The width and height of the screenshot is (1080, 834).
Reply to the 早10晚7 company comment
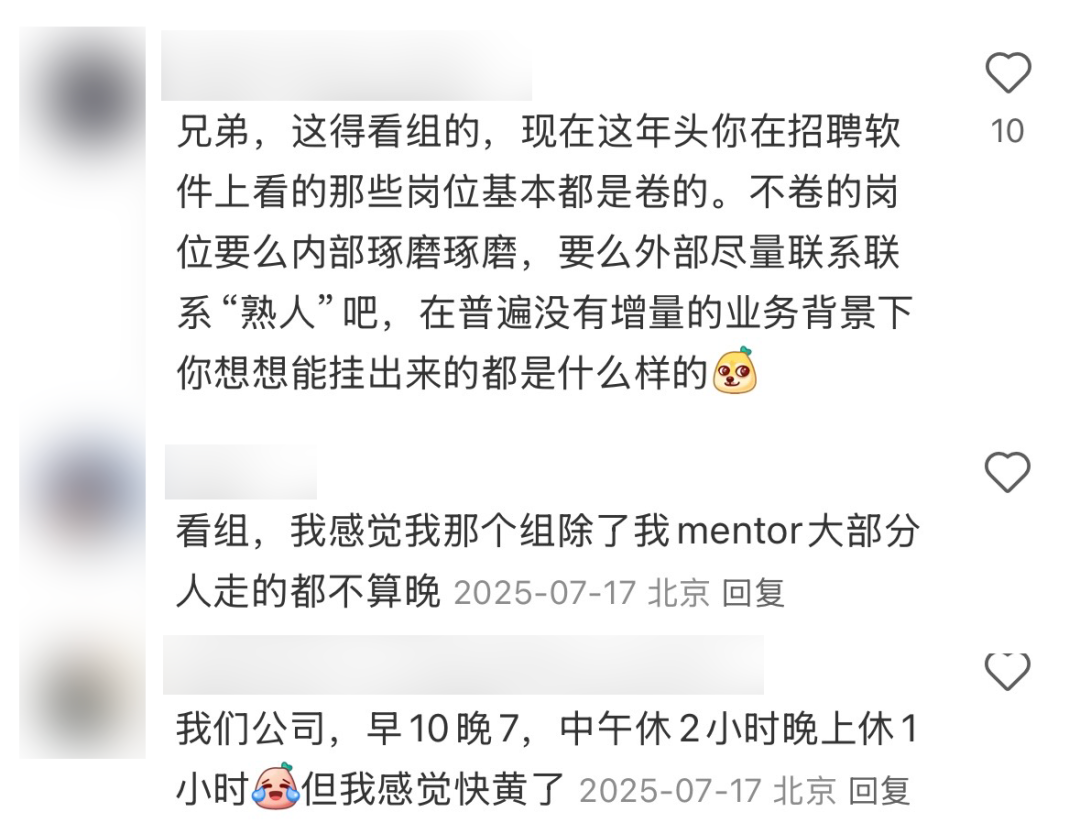[879, 792]
